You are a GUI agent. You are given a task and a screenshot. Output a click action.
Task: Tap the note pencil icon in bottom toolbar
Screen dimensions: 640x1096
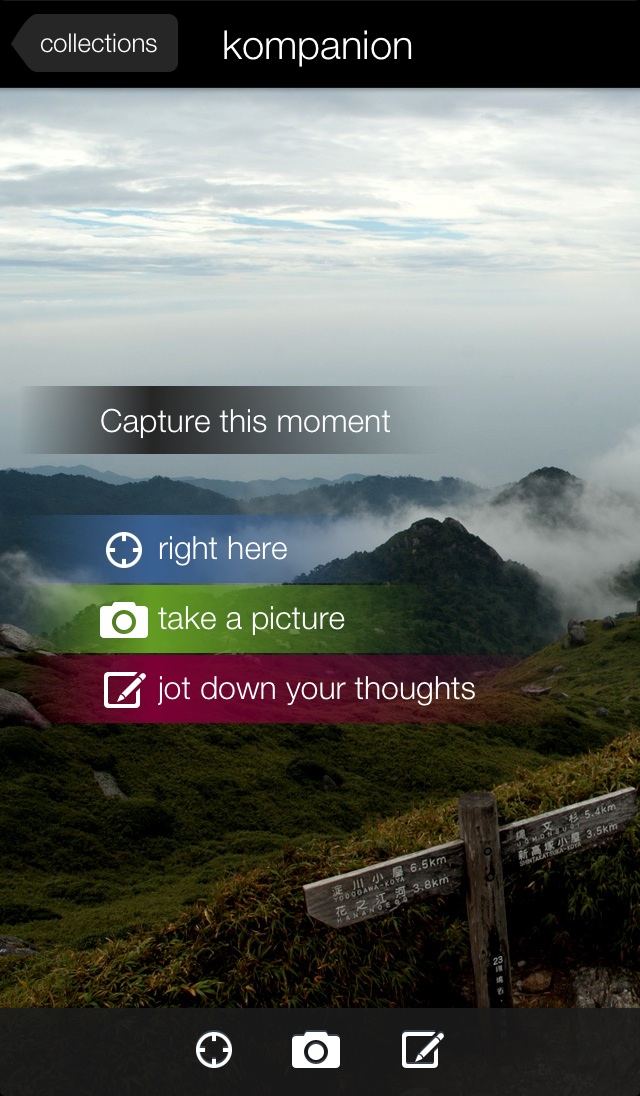[x=422, y=1051]
